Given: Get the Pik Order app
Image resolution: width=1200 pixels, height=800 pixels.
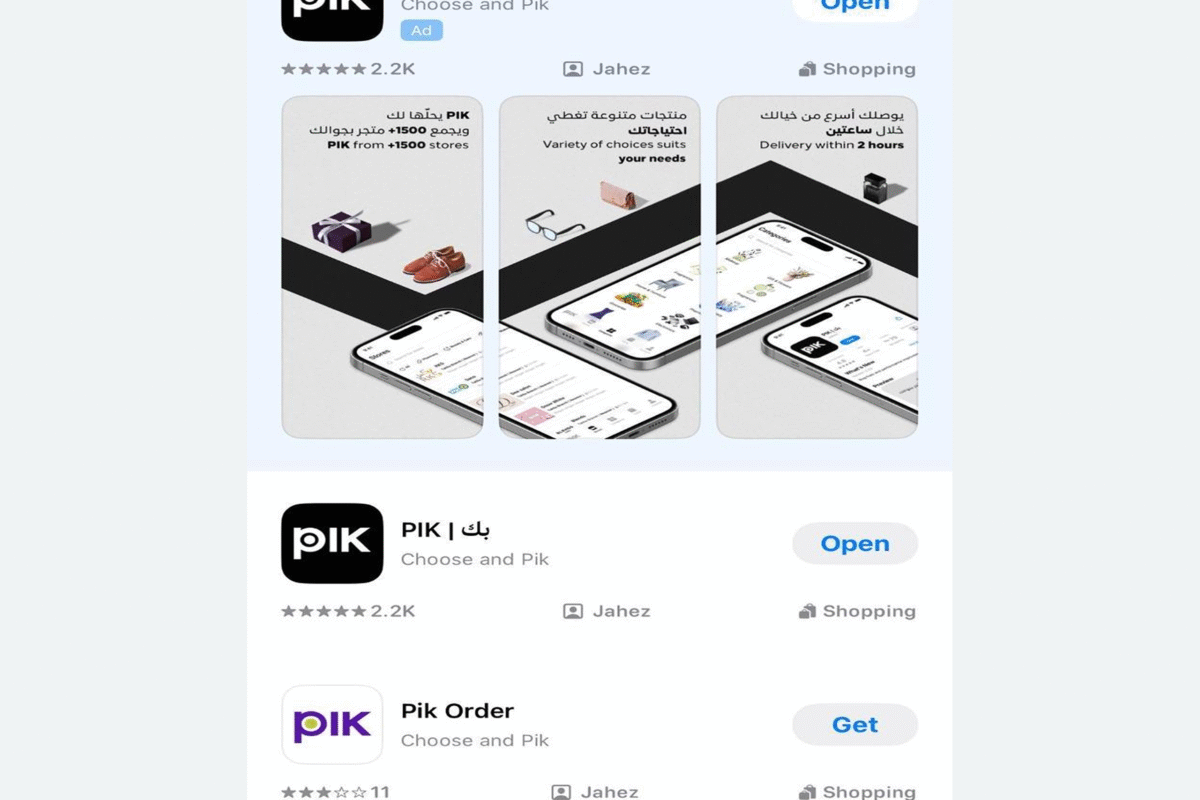Looking at the screenshot, I should (854, 724).
